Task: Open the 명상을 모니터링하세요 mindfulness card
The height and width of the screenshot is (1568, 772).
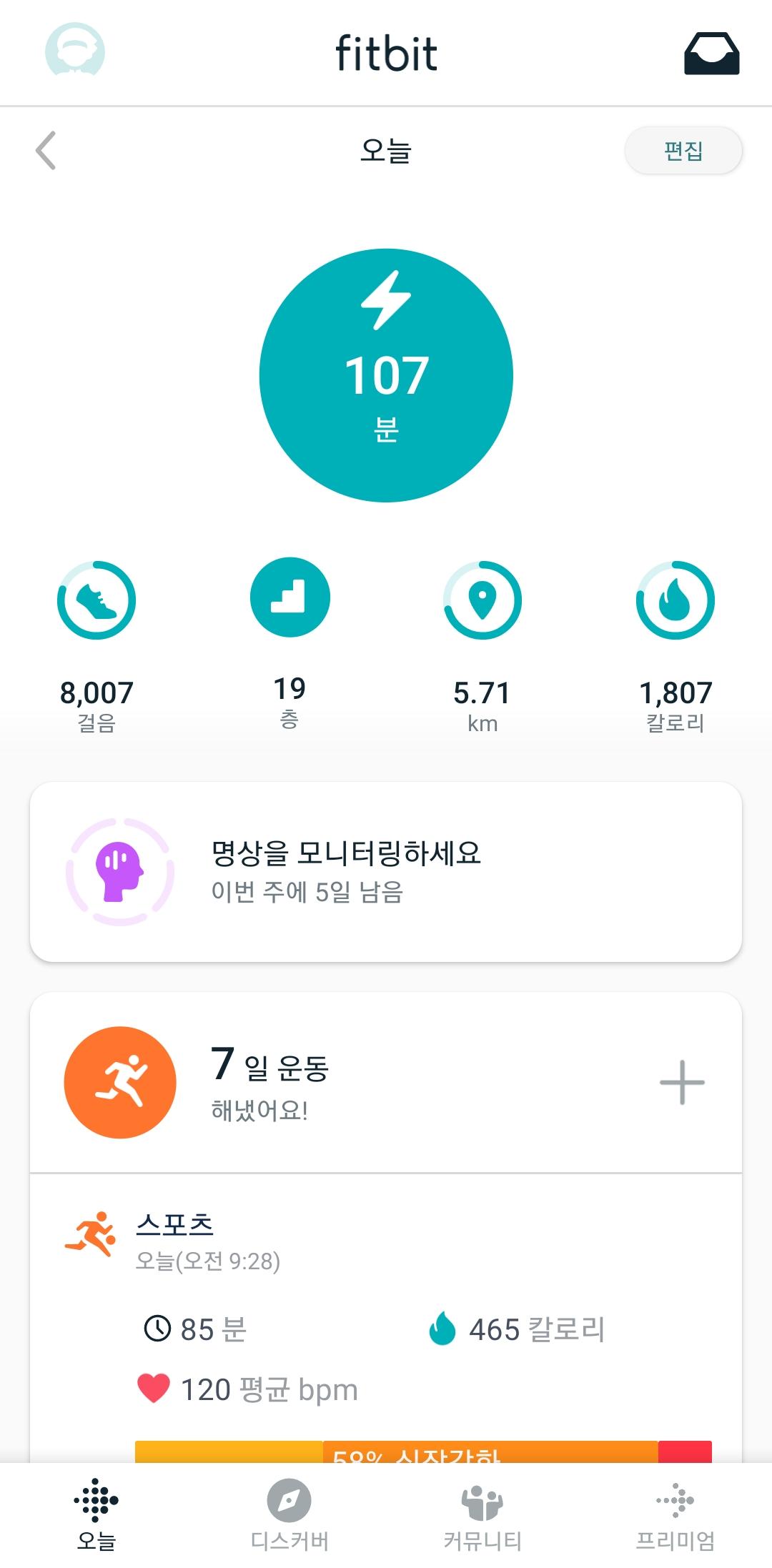Action: coord(386,872)
